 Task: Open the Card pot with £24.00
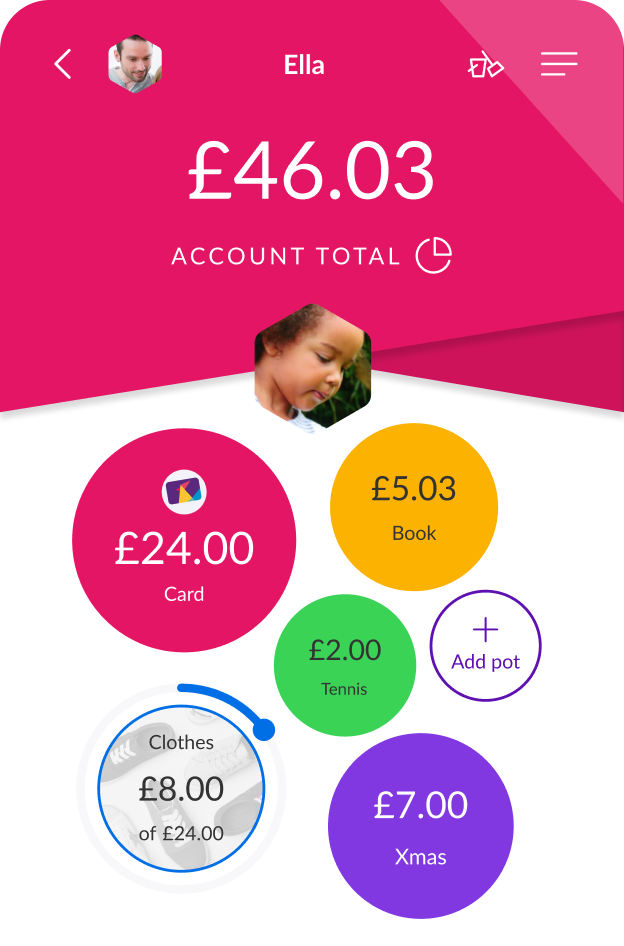pos(184,540)
